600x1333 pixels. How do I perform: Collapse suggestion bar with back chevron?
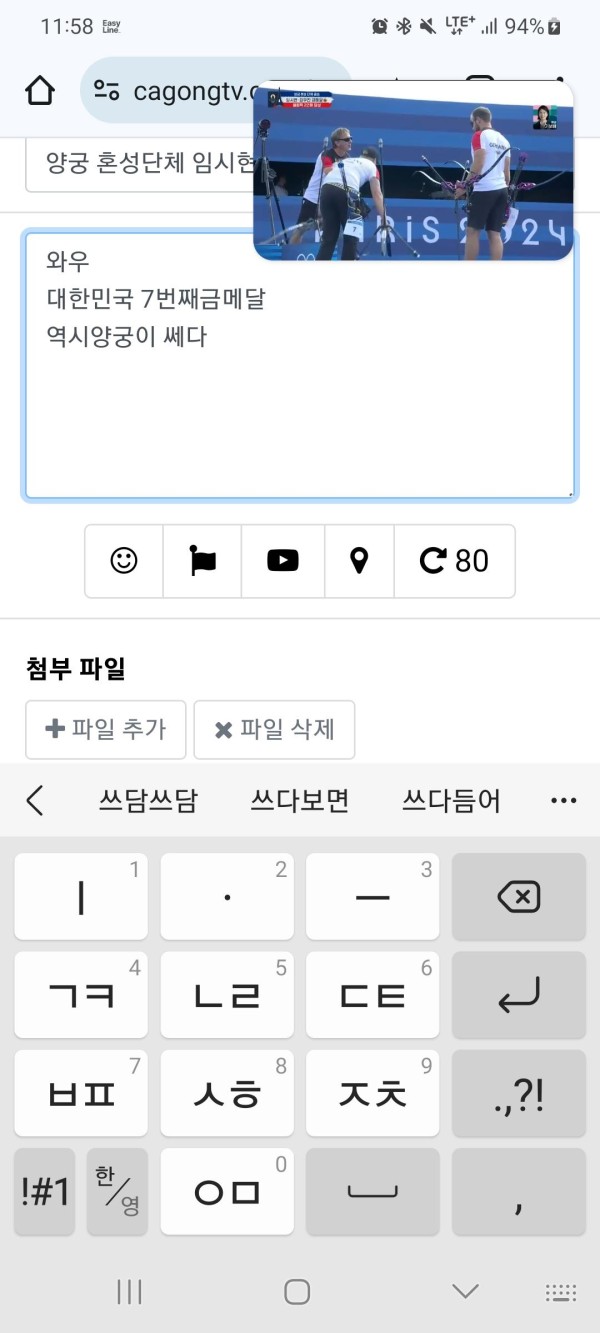click(x=35, y=800)
